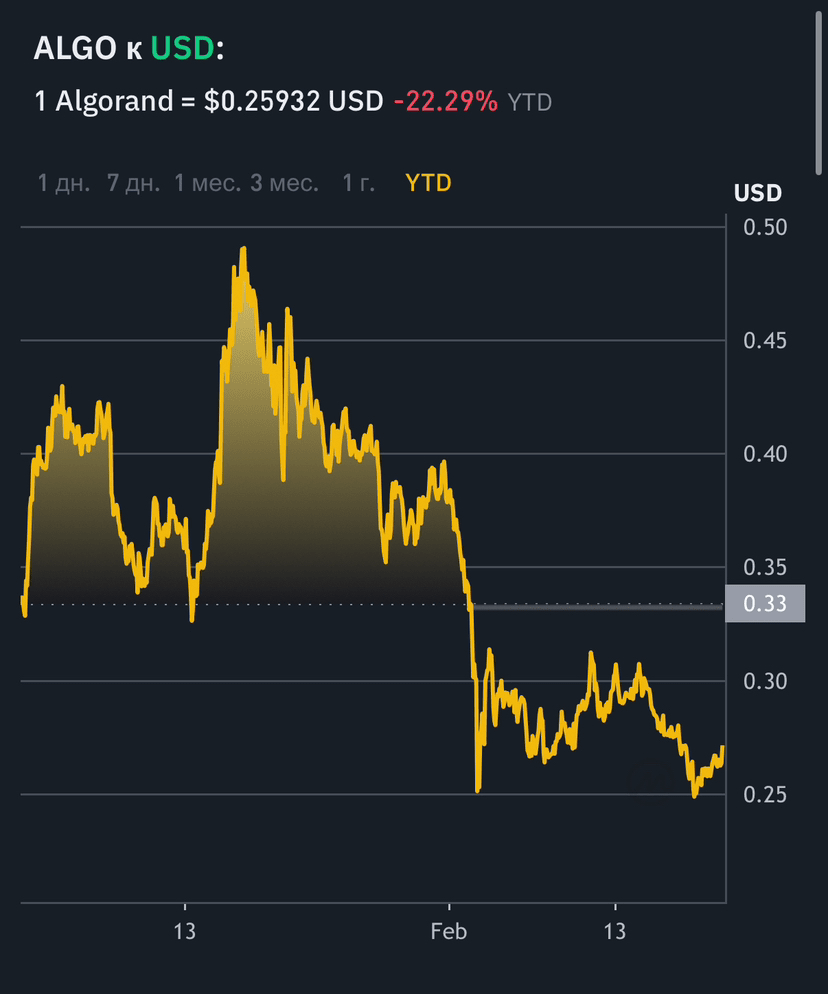The height and width of the screenshot is (994, 828).
Task: Select the 7 дн. time range
Action: tap(133, 183)
